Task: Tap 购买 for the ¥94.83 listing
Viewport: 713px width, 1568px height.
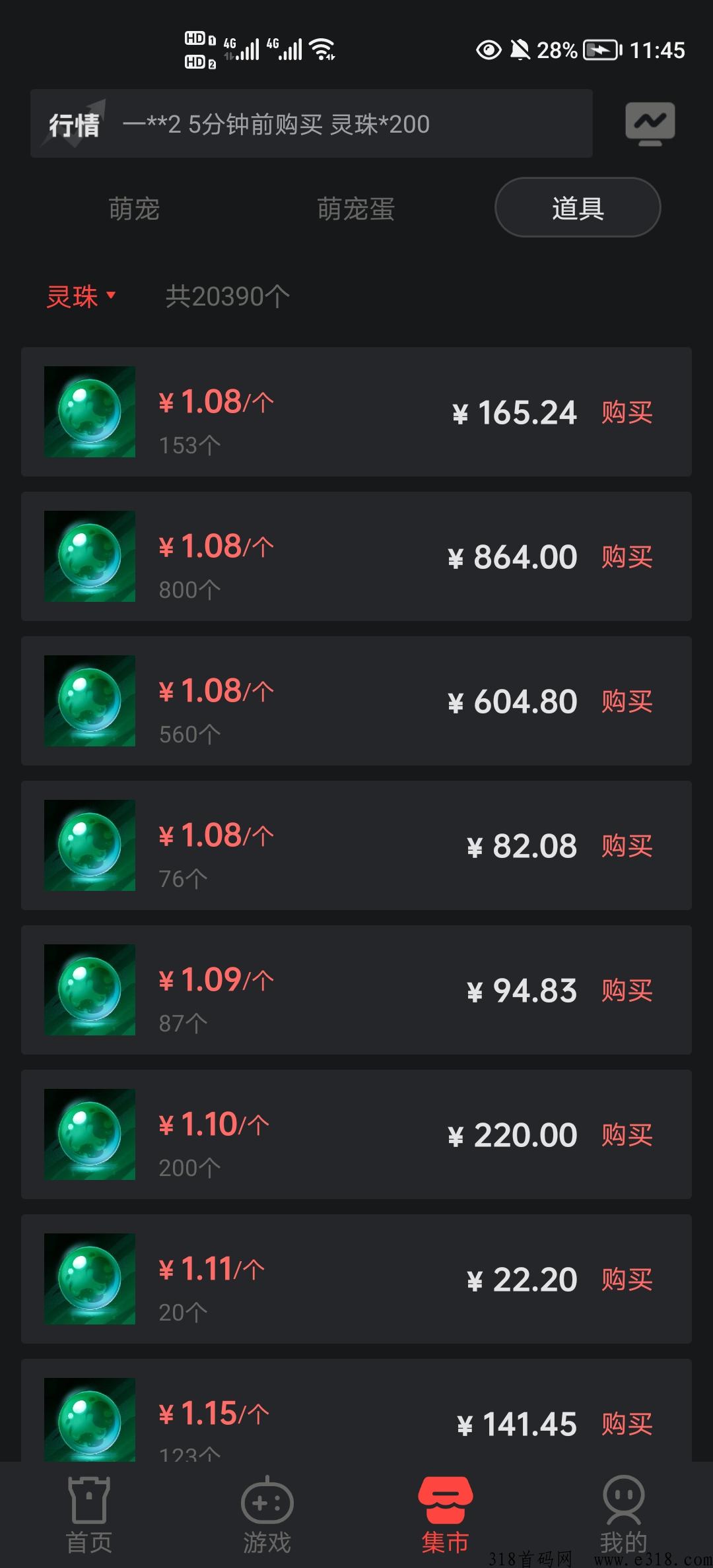Action: point(627,991)
